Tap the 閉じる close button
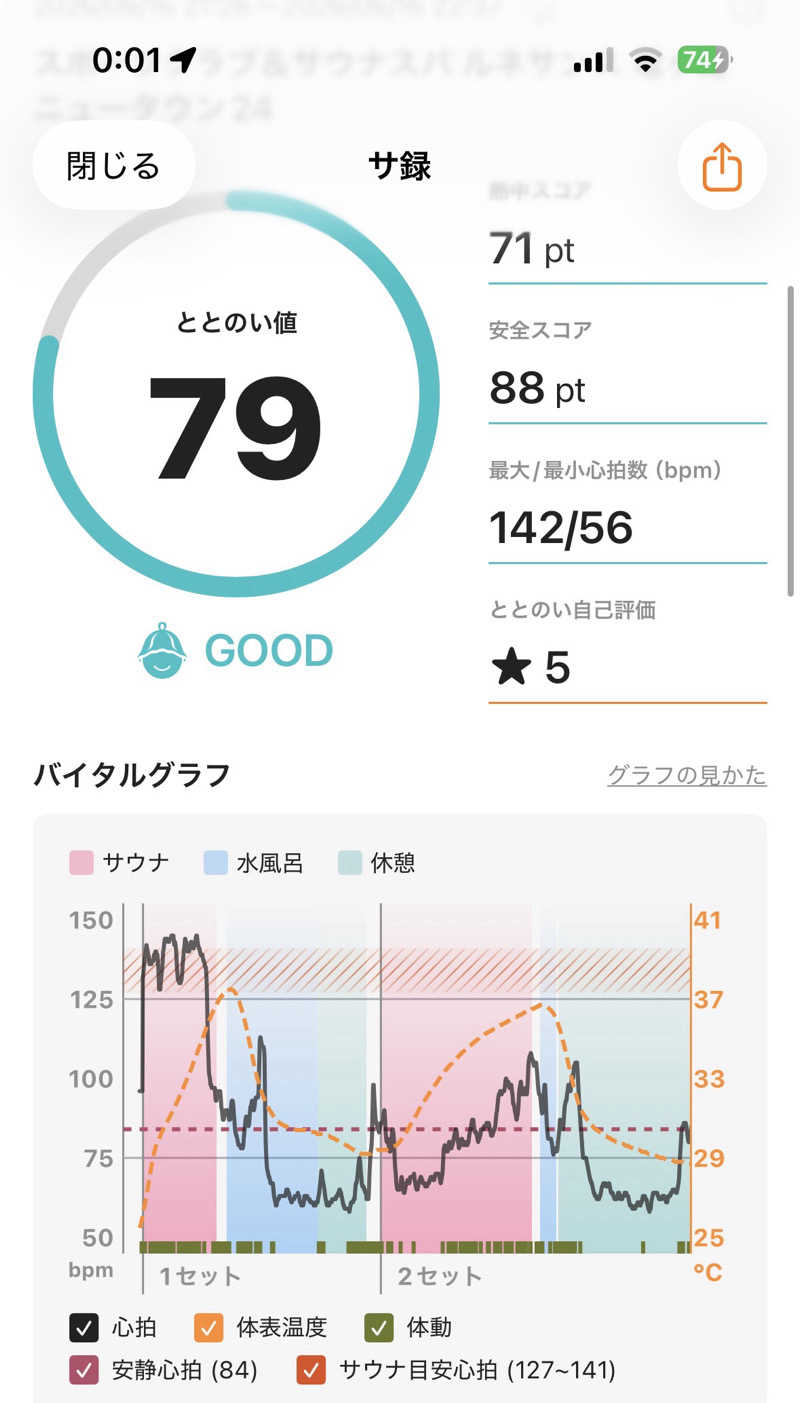This screenshot has height=1403, width=800. click(113, 165)
